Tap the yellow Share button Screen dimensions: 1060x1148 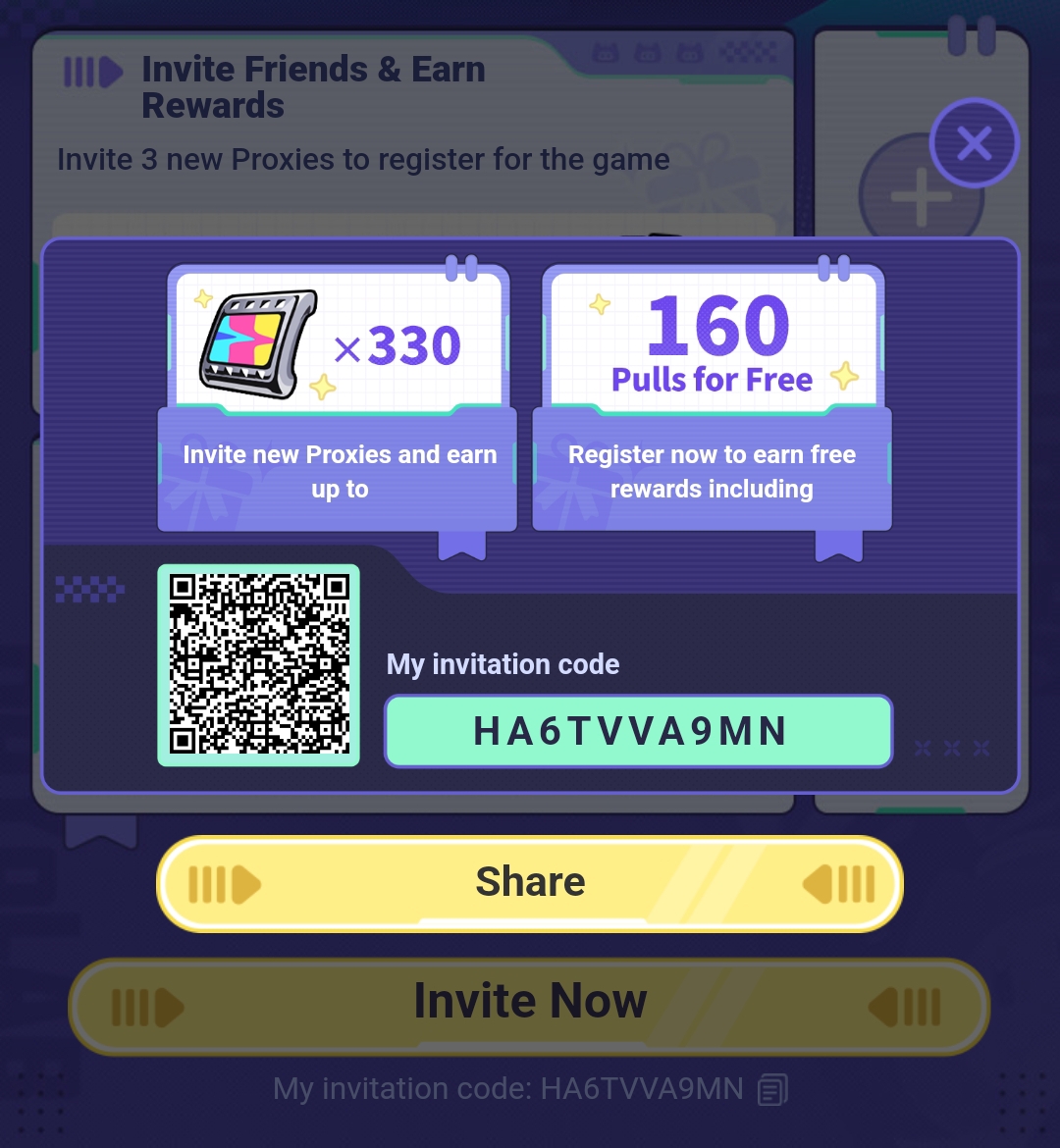point(530,882)
